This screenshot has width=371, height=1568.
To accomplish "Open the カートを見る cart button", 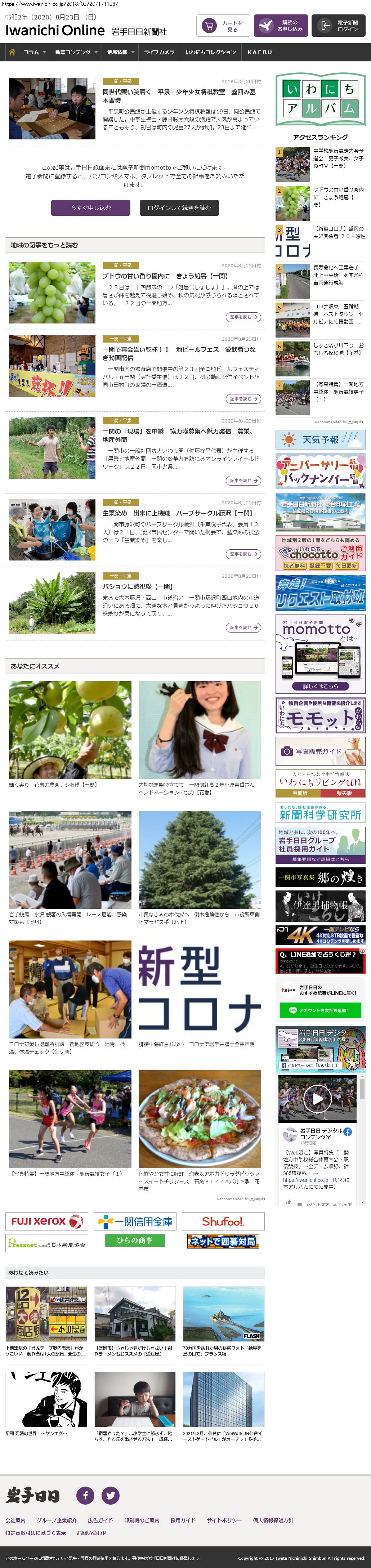I will click(223, 26).
